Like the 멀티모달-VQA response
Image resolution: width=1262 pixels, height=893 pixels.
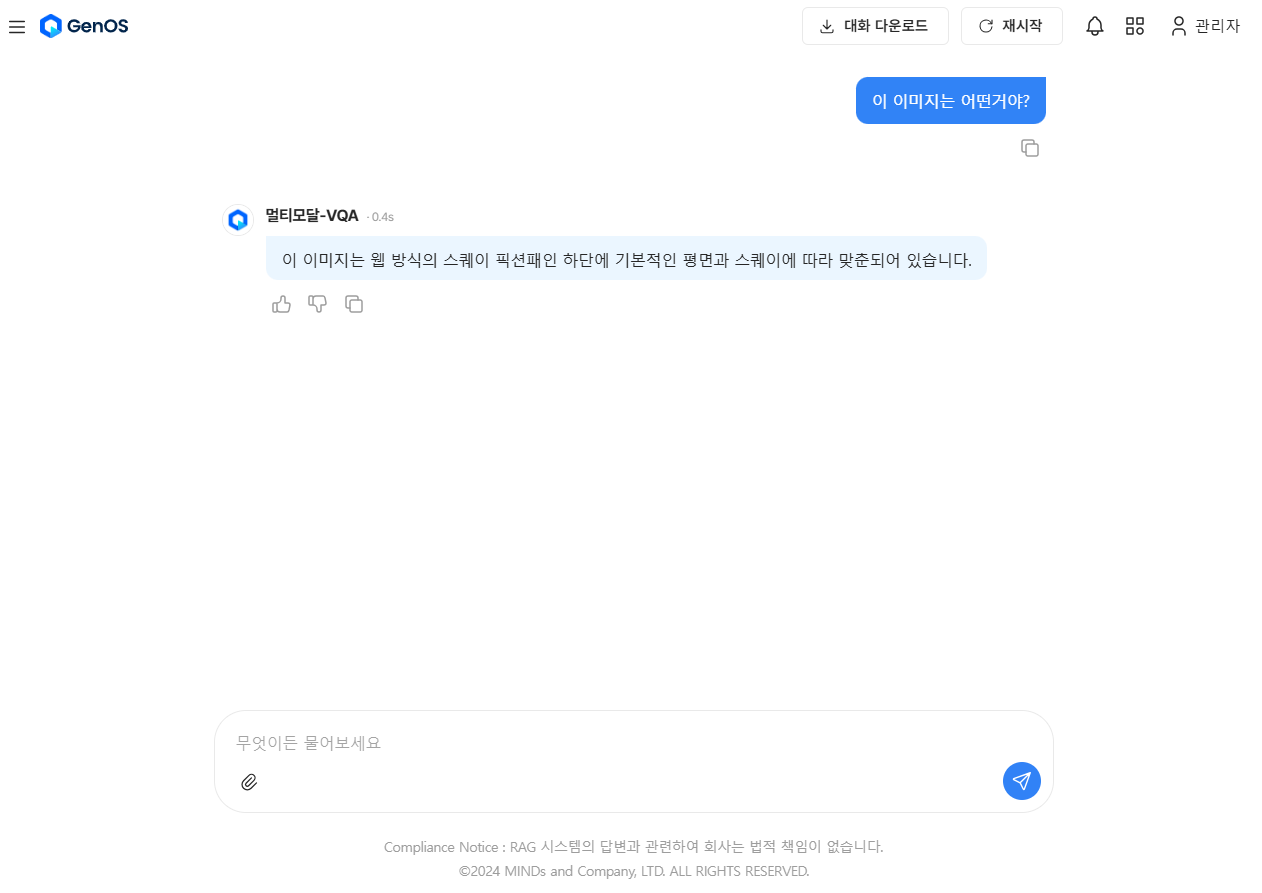click(x=281, y=304)
